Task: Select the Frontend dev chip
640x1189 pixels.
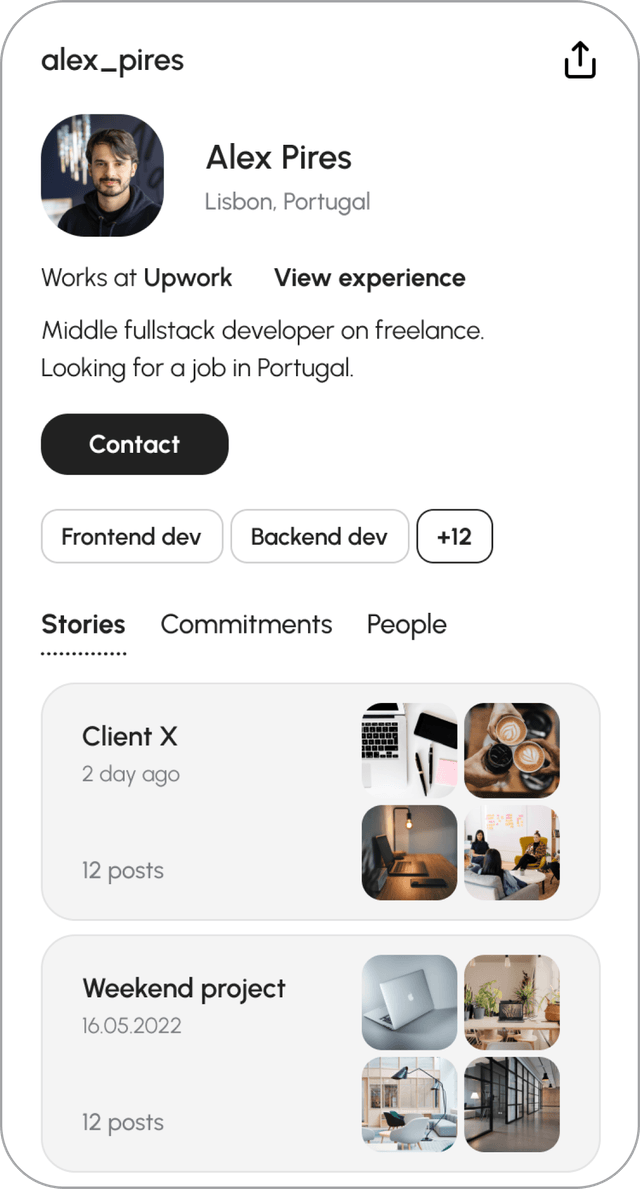Action: (131, 537)
